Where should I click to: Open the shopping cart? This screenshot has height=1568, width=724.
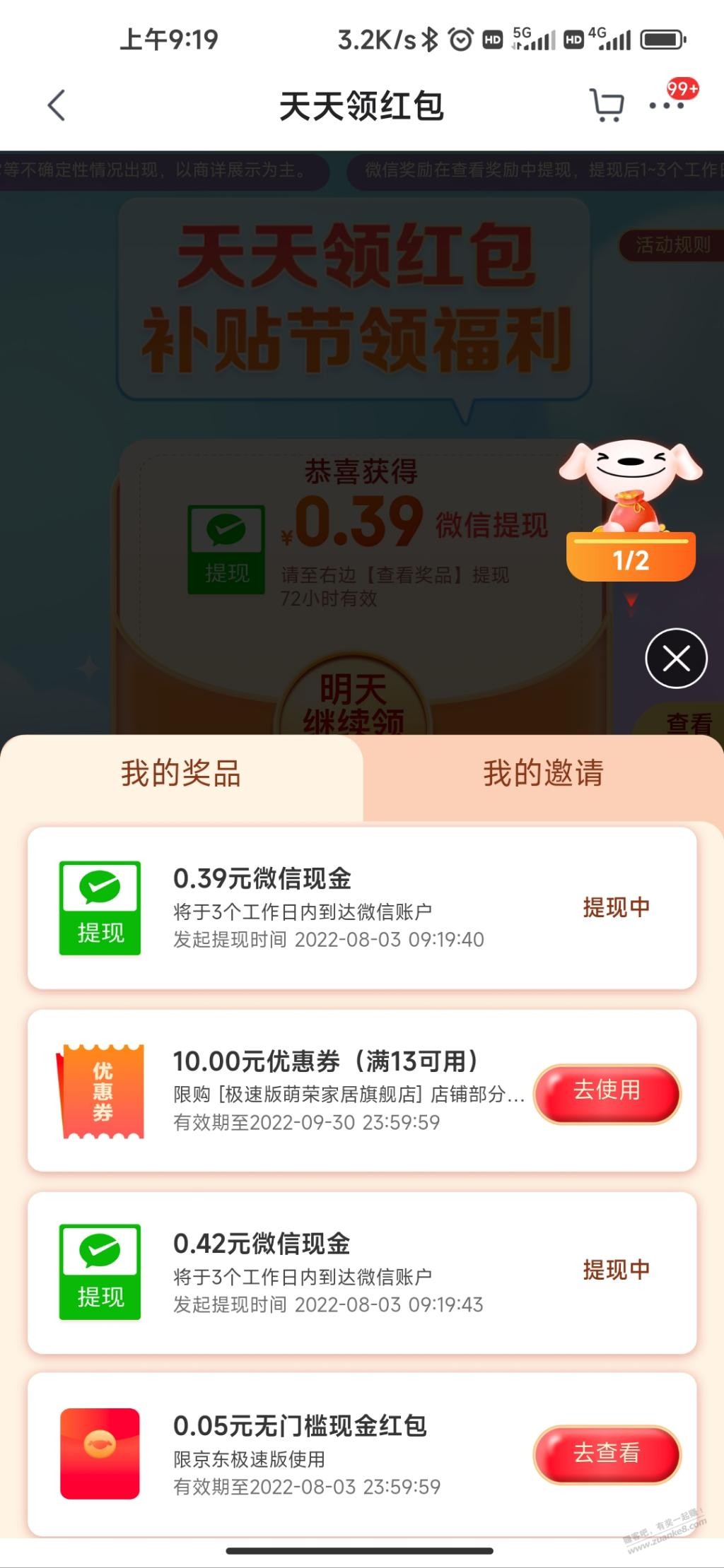tap(607, 106)
